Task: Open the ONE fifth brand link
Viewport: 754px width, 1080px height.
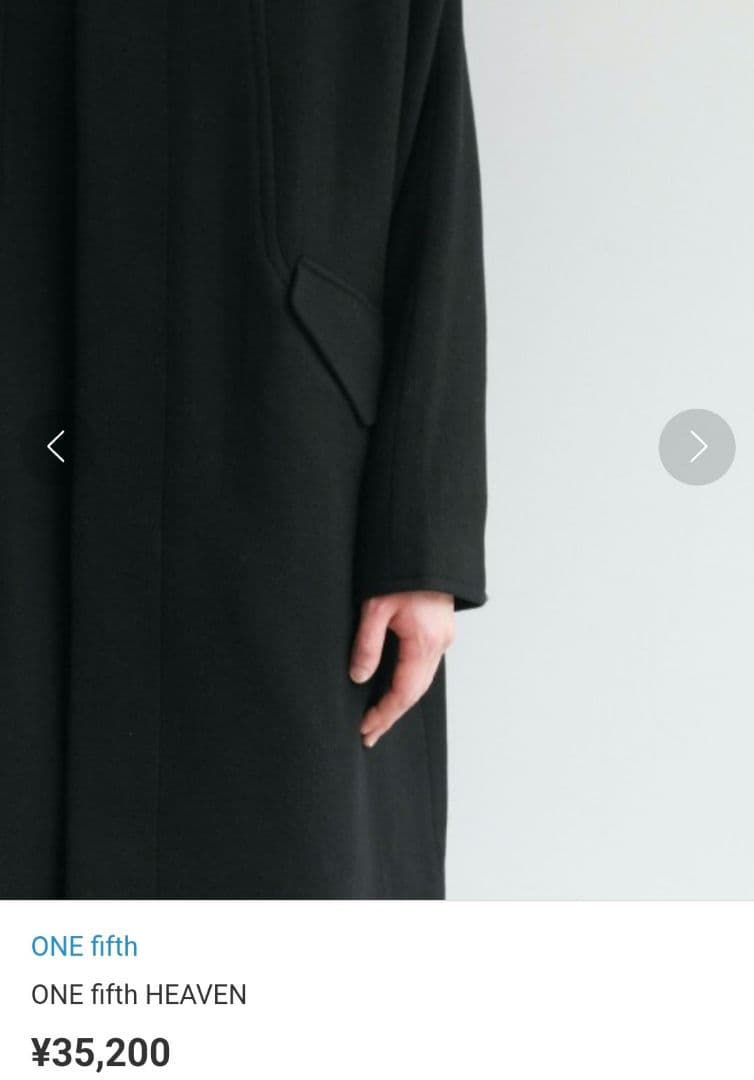Action: click(84, 946)
